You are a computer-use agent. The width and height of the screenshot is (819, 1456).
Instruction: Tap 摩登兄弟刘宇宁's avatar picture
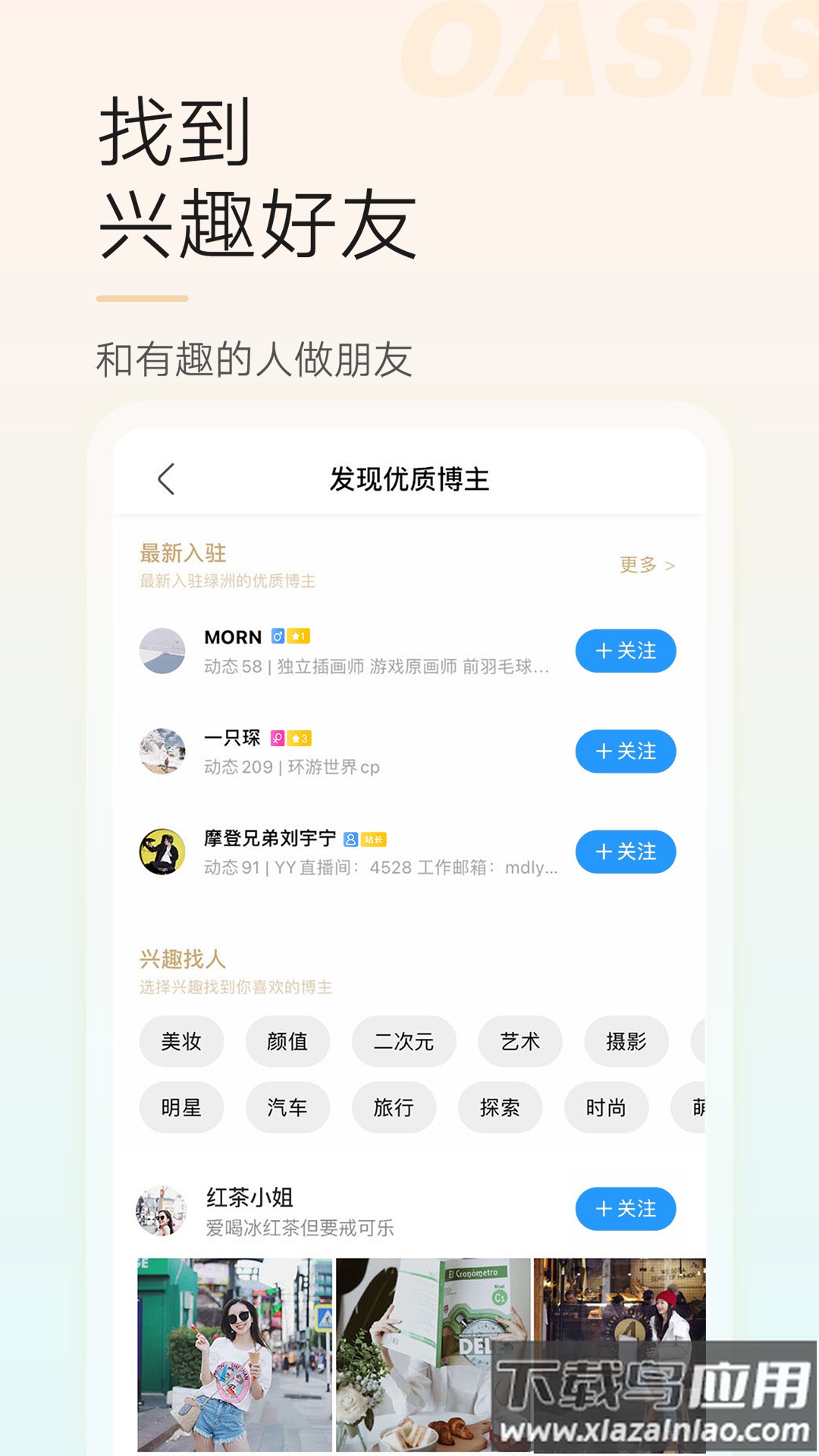(163, 852)
